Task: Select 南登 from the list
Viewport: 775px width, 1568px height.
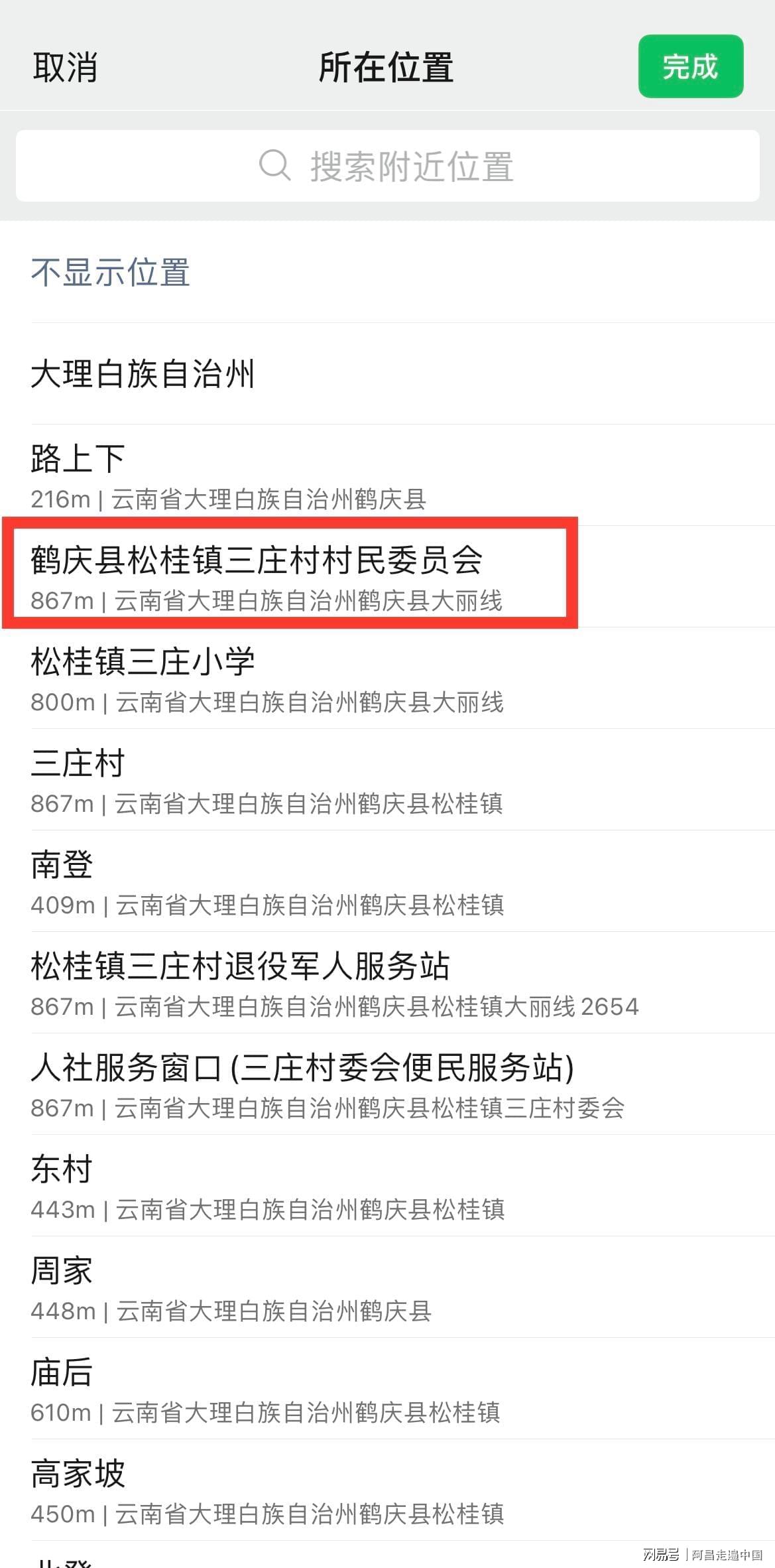Action: click(x=387, y=882)
